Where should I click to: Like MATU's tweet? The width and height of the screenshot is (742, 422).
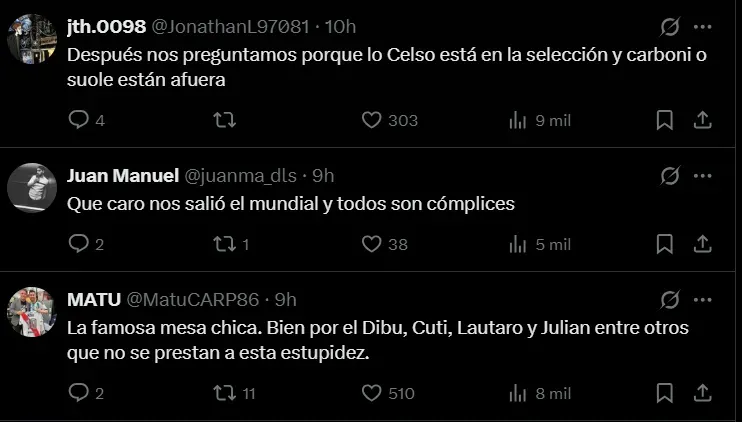(372, 393)
